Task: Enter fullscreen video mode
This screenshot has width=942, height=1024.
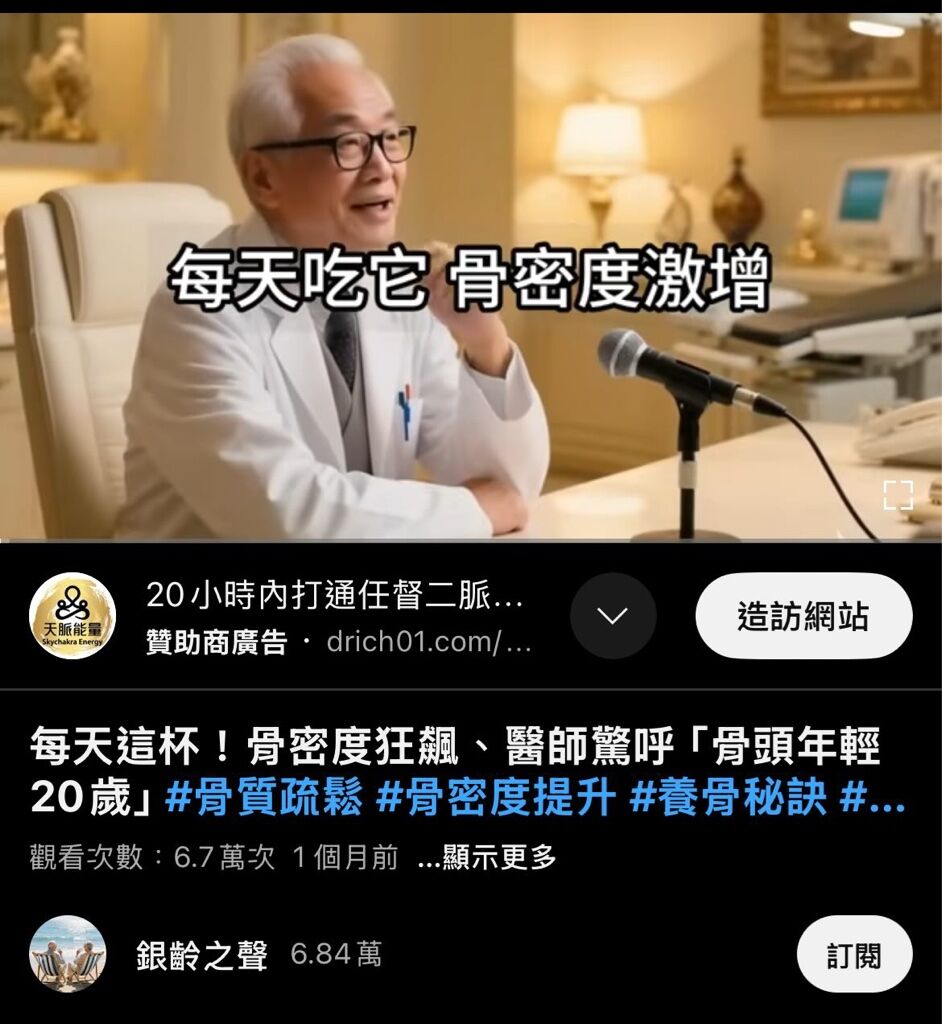Action: [x=897, y=495]
